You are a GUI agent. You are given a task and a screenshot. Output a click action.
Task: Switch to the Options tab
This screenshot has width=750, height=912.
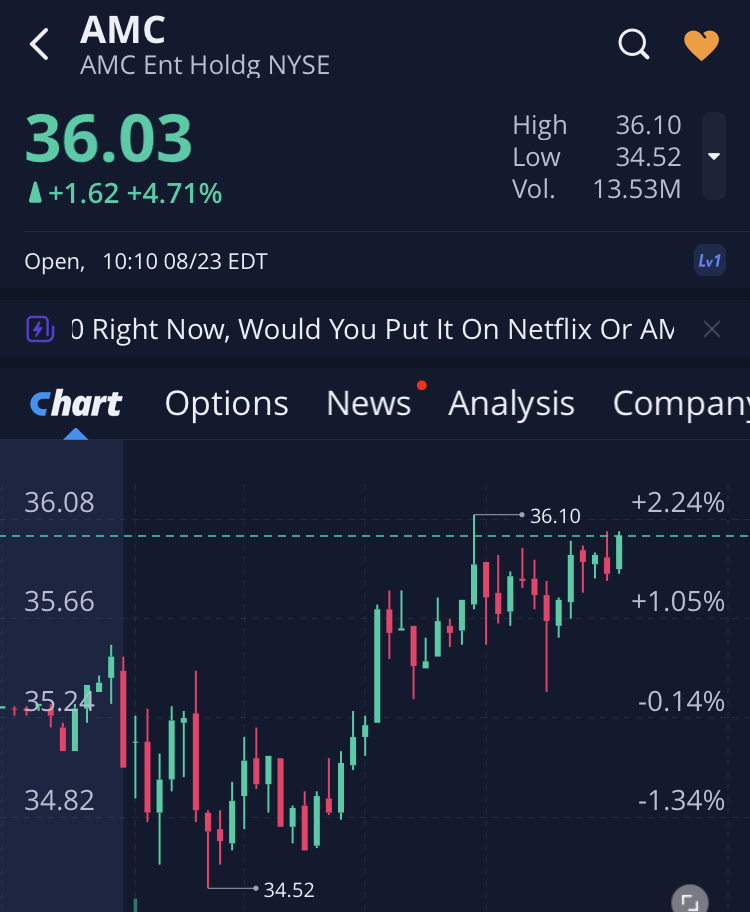[x=226, y=403]
